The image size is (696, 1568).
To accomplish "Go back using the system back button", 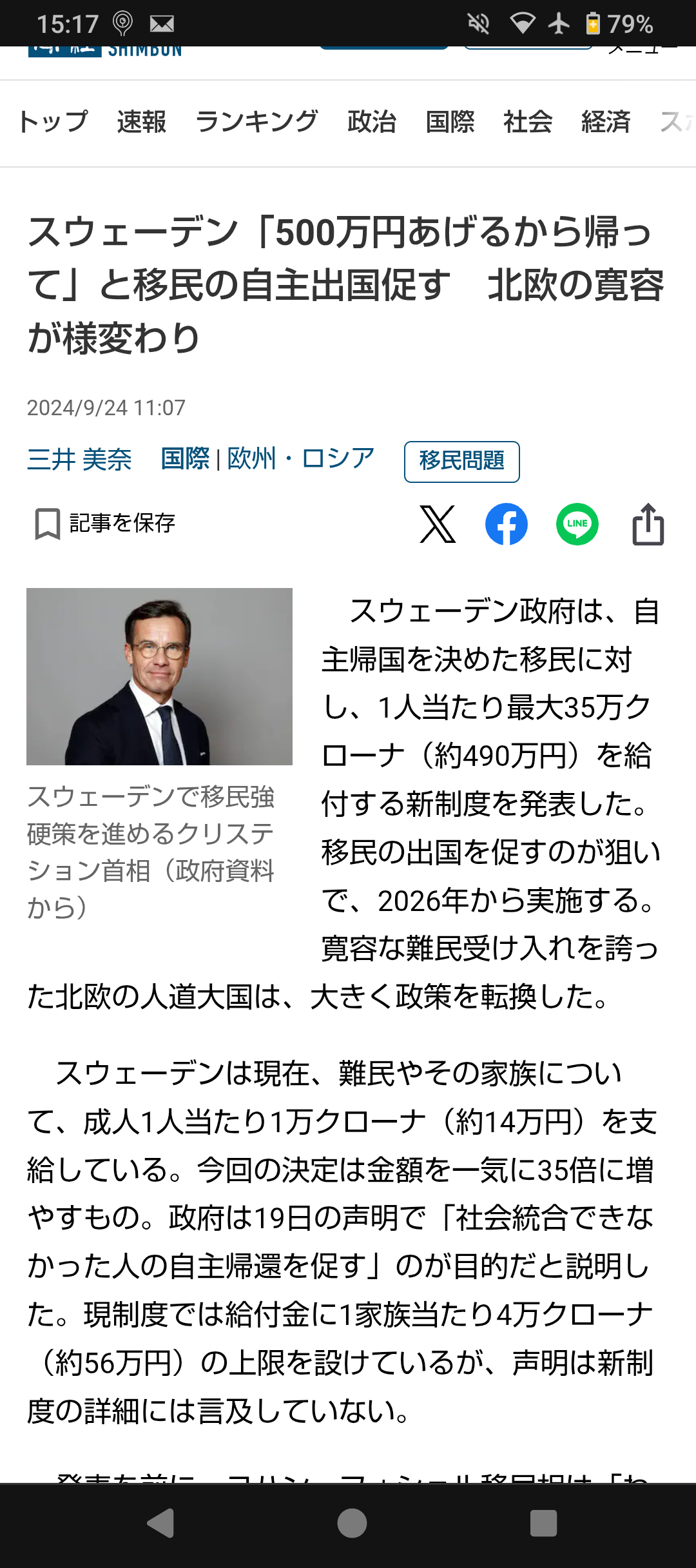I will (161, 1524).
